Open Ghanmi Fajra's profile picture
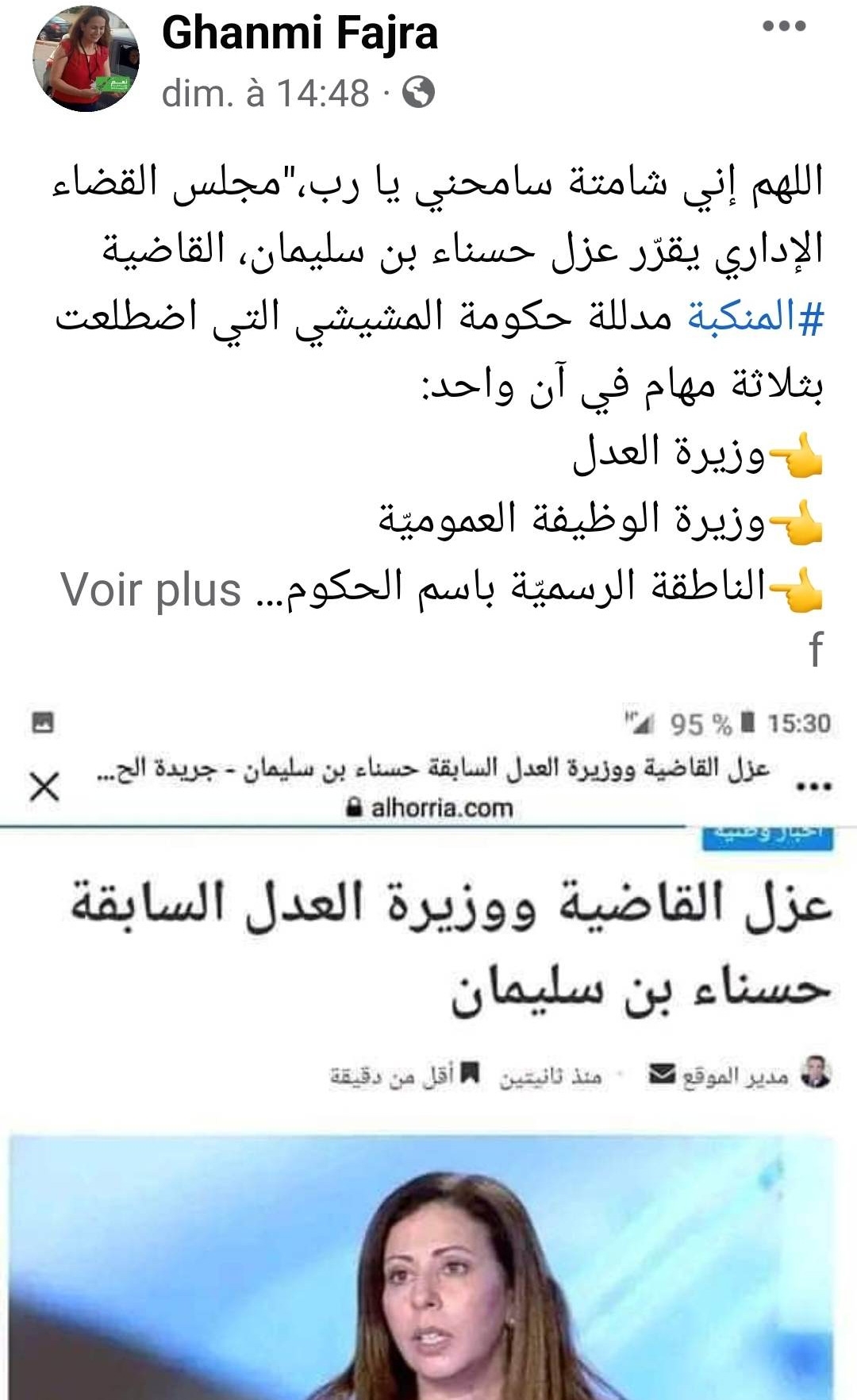This screenshot has height=1400, width=857. coord(85,58)
